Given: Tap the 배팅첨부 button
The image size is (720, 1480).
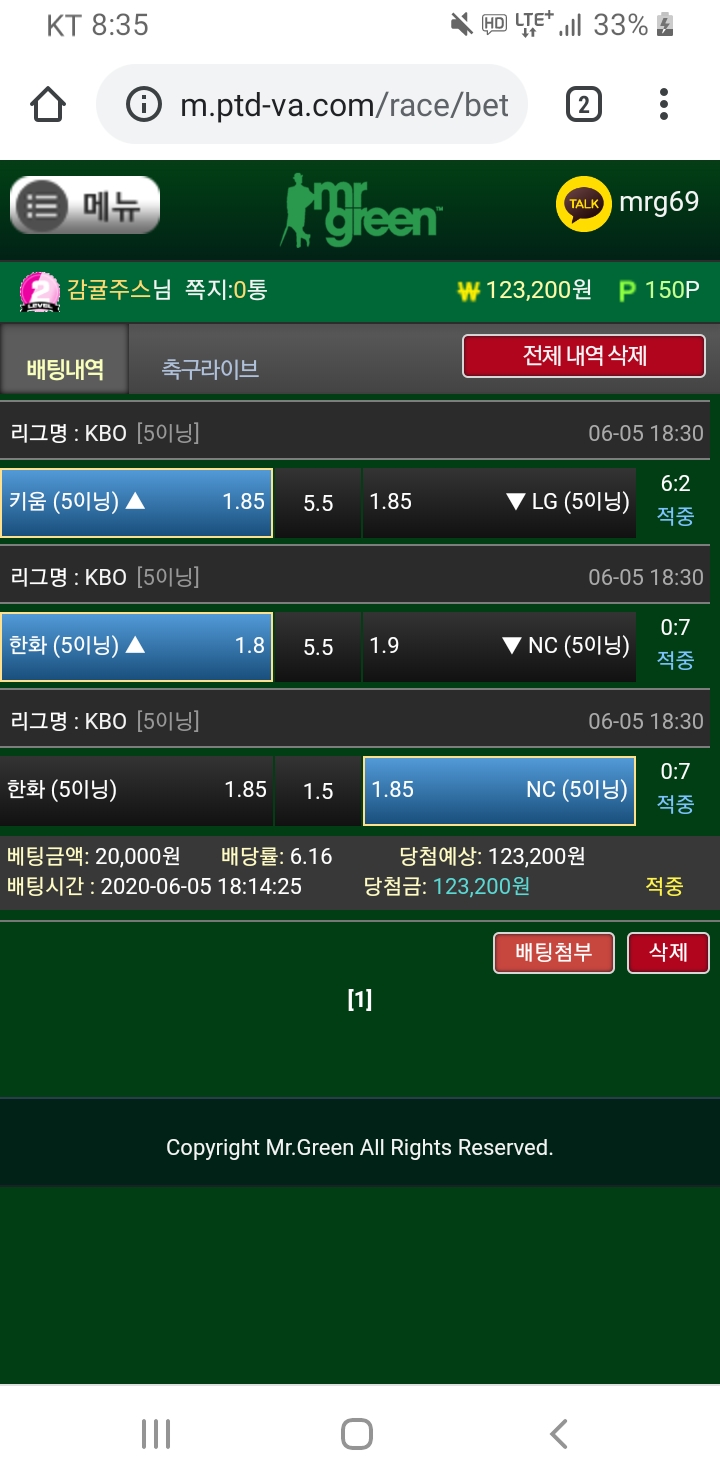Looking at the screenshot, I should point(556,953).
